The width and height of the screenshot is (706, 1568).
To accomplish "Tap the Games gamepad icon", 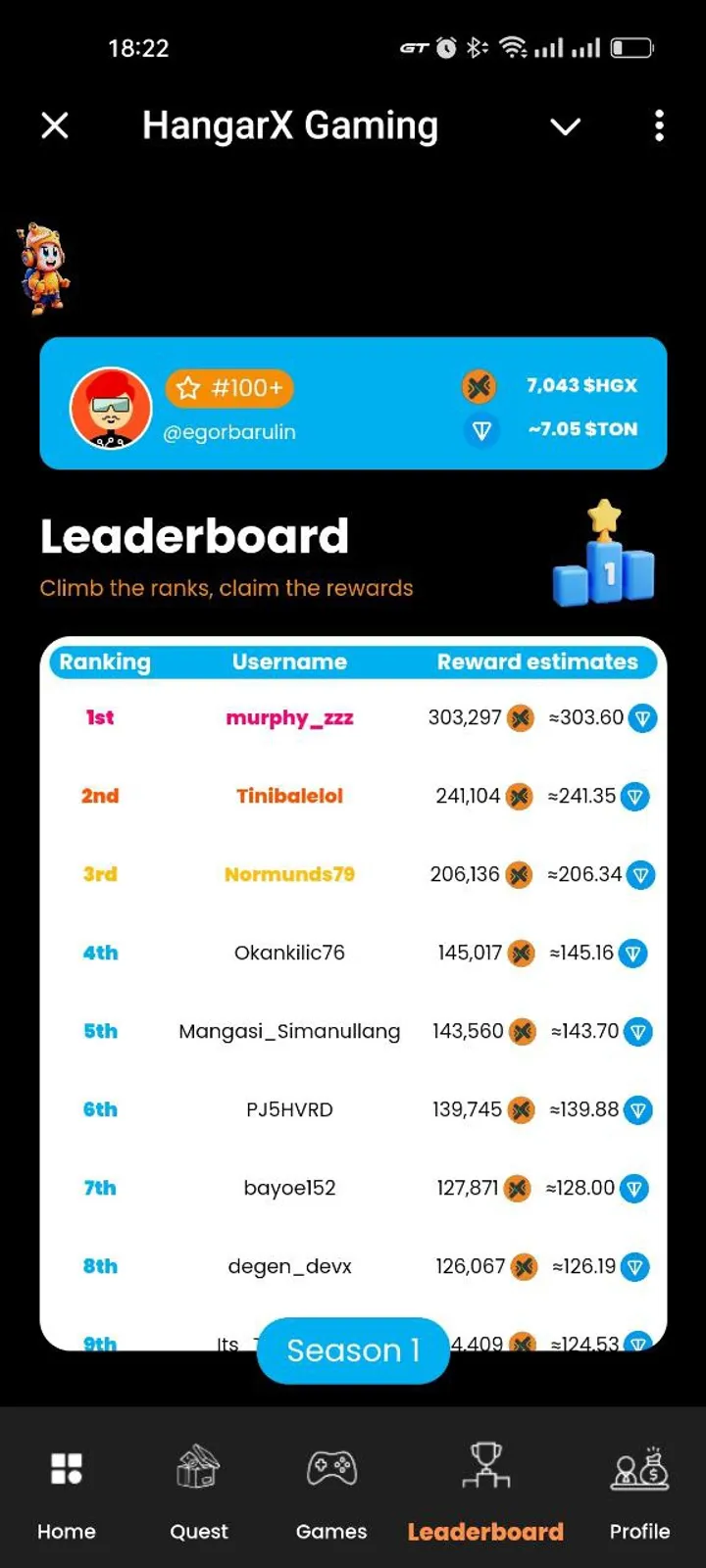I will (x=330, y=1467).
